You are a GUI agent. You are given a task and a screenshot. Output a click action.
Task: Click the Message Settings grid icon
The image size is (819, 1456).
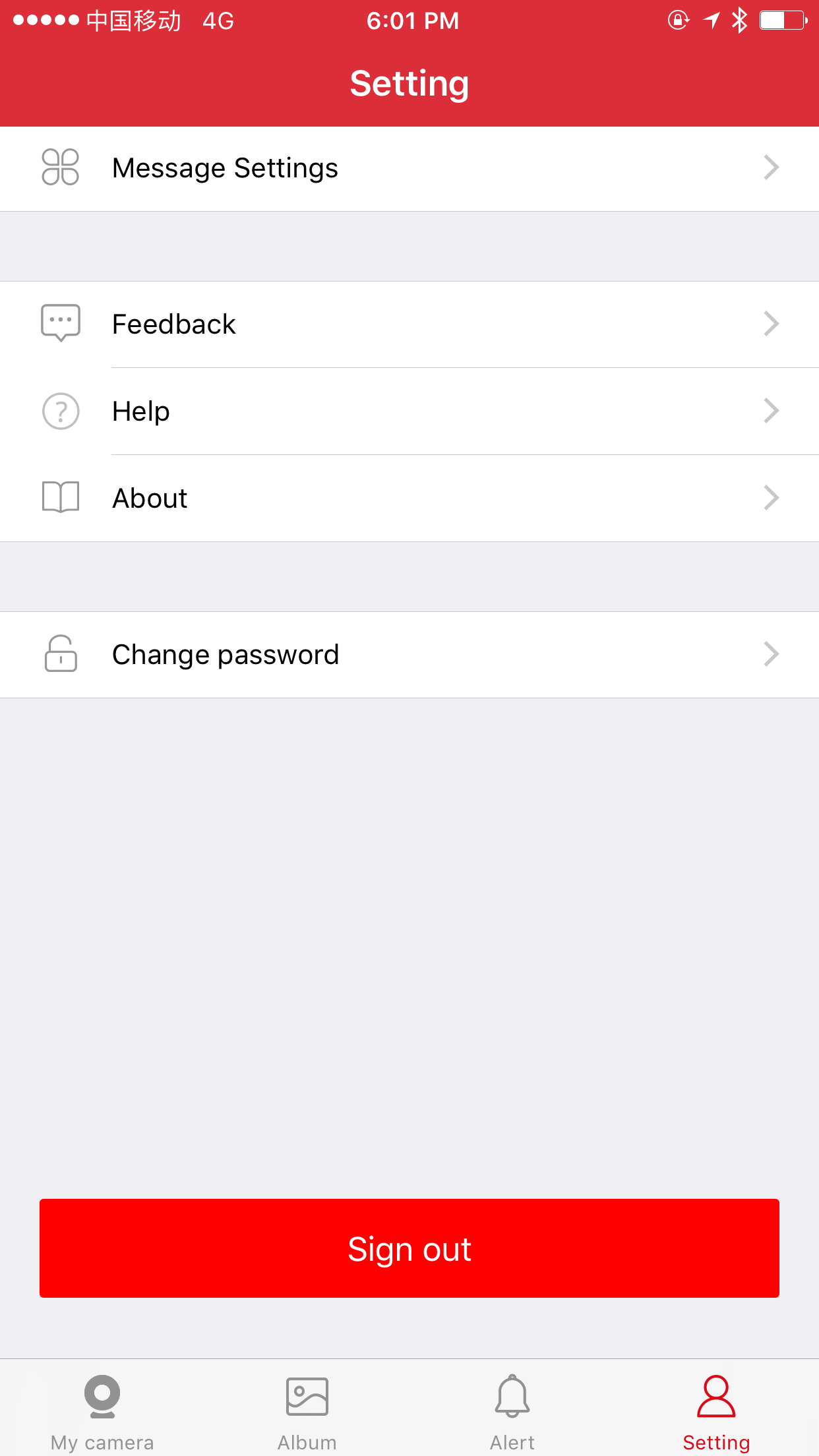(60, 168)
